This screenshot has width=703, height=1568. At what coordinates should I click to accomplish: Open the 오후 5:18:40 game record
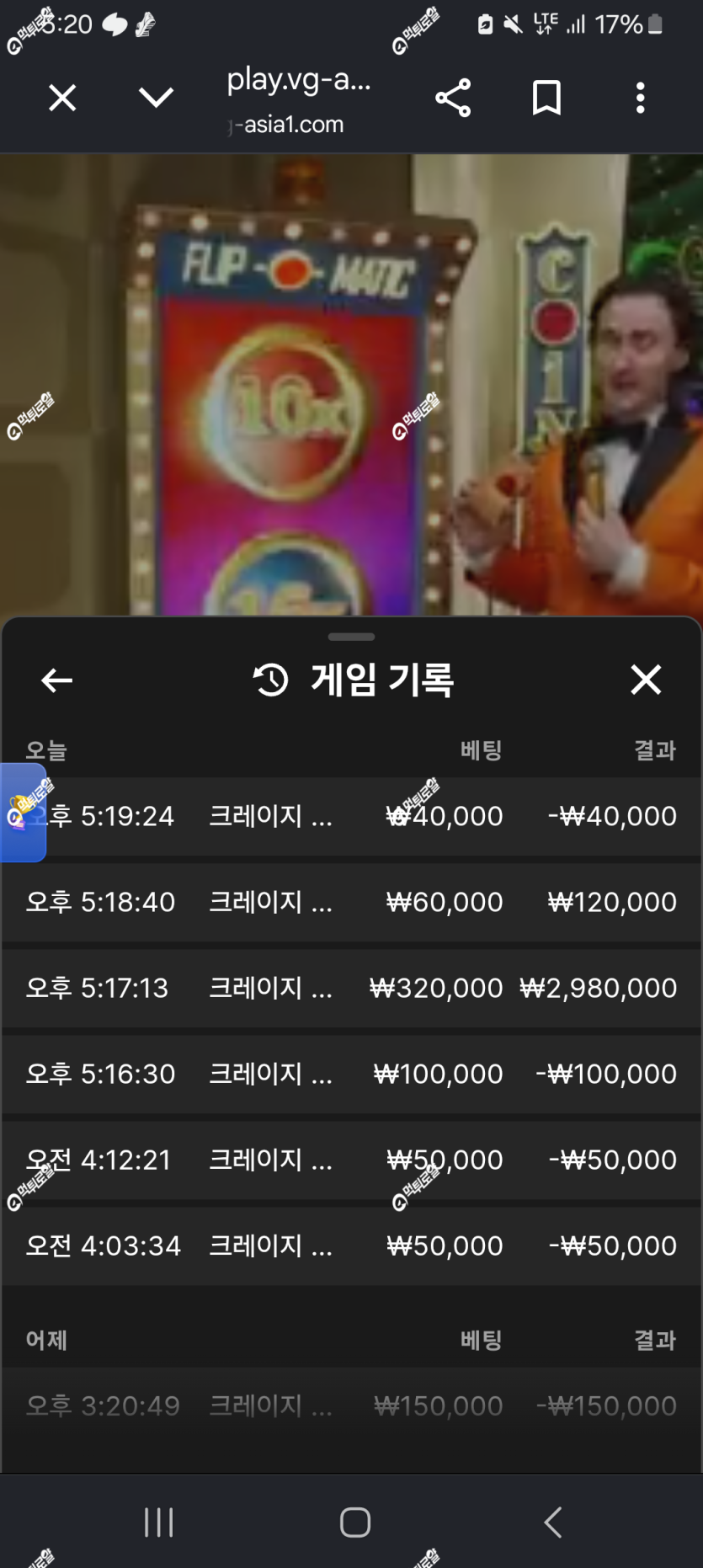tap(352, 902)
